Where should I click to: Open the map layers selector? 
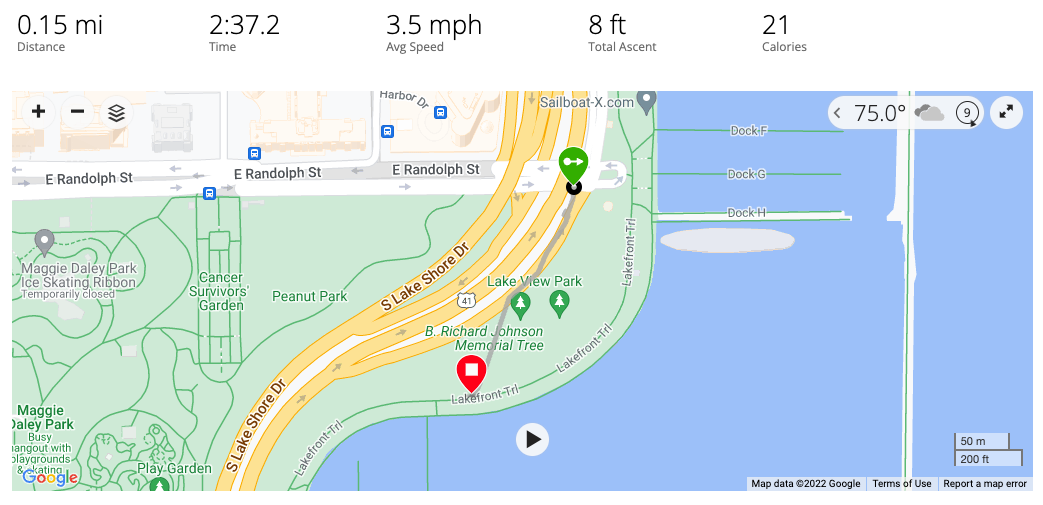coord(117,112)
